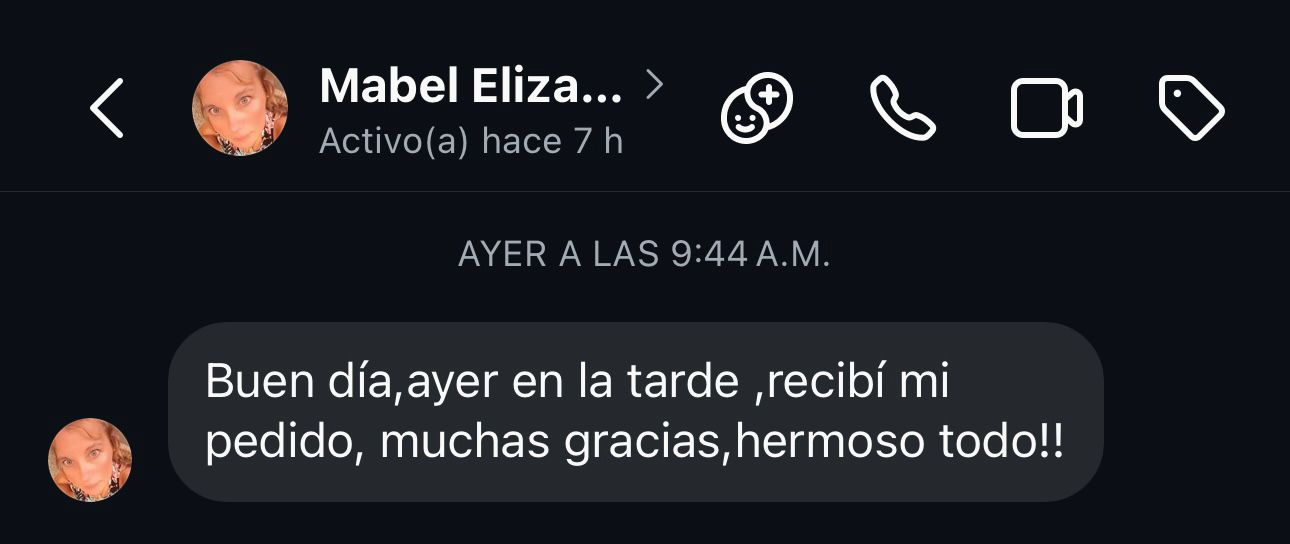This screenshot has height=544, width=1290.
Task: Start a voice call with Mabel
Action: coord(902,108)
